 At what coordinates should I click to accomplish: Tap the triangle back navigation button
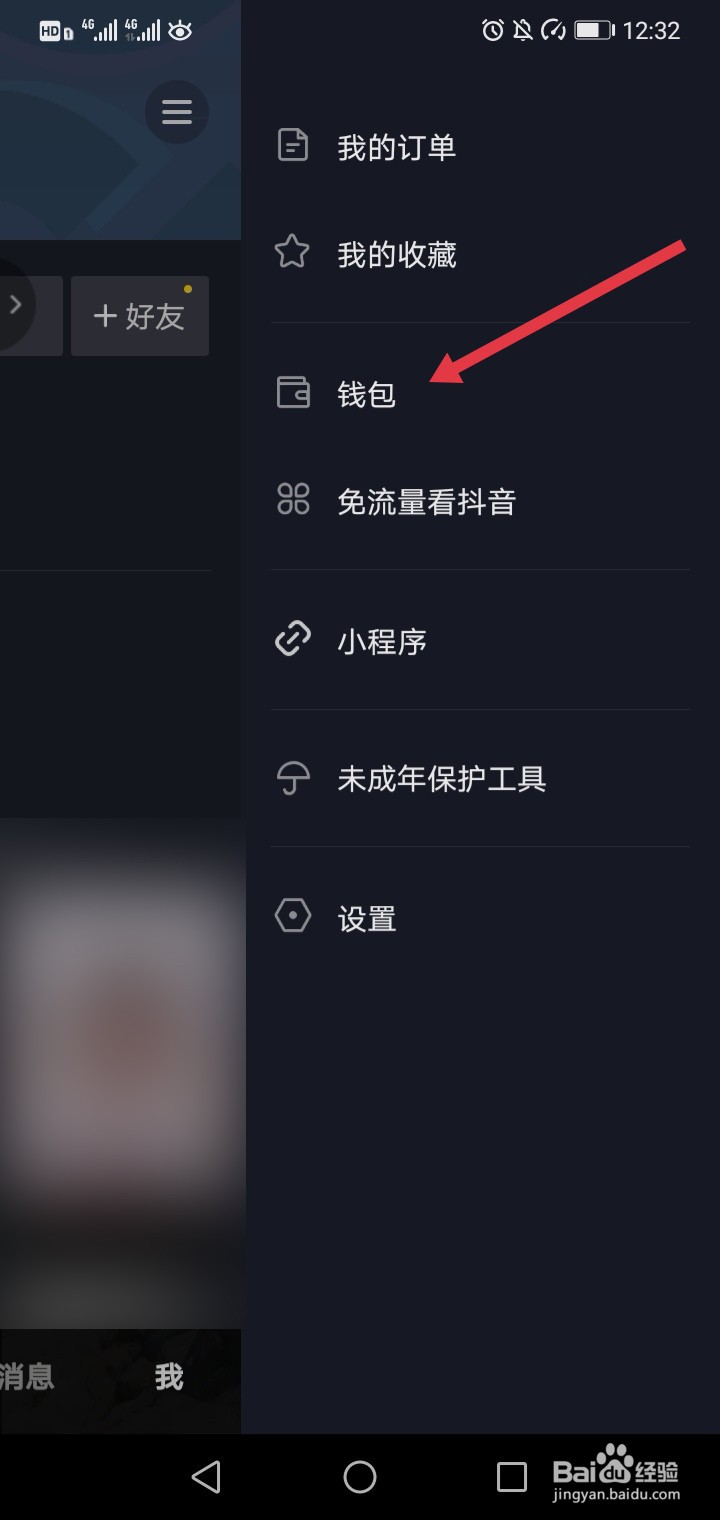point(207,1476)
